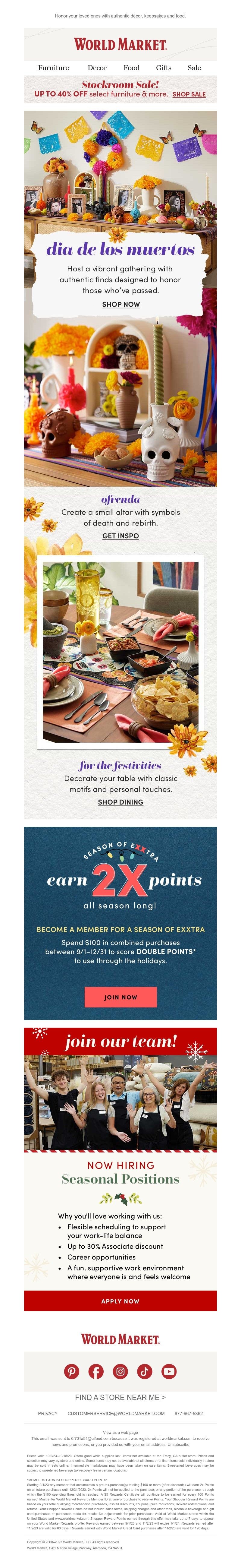Open the TikTok account

tap(145, 1371)
